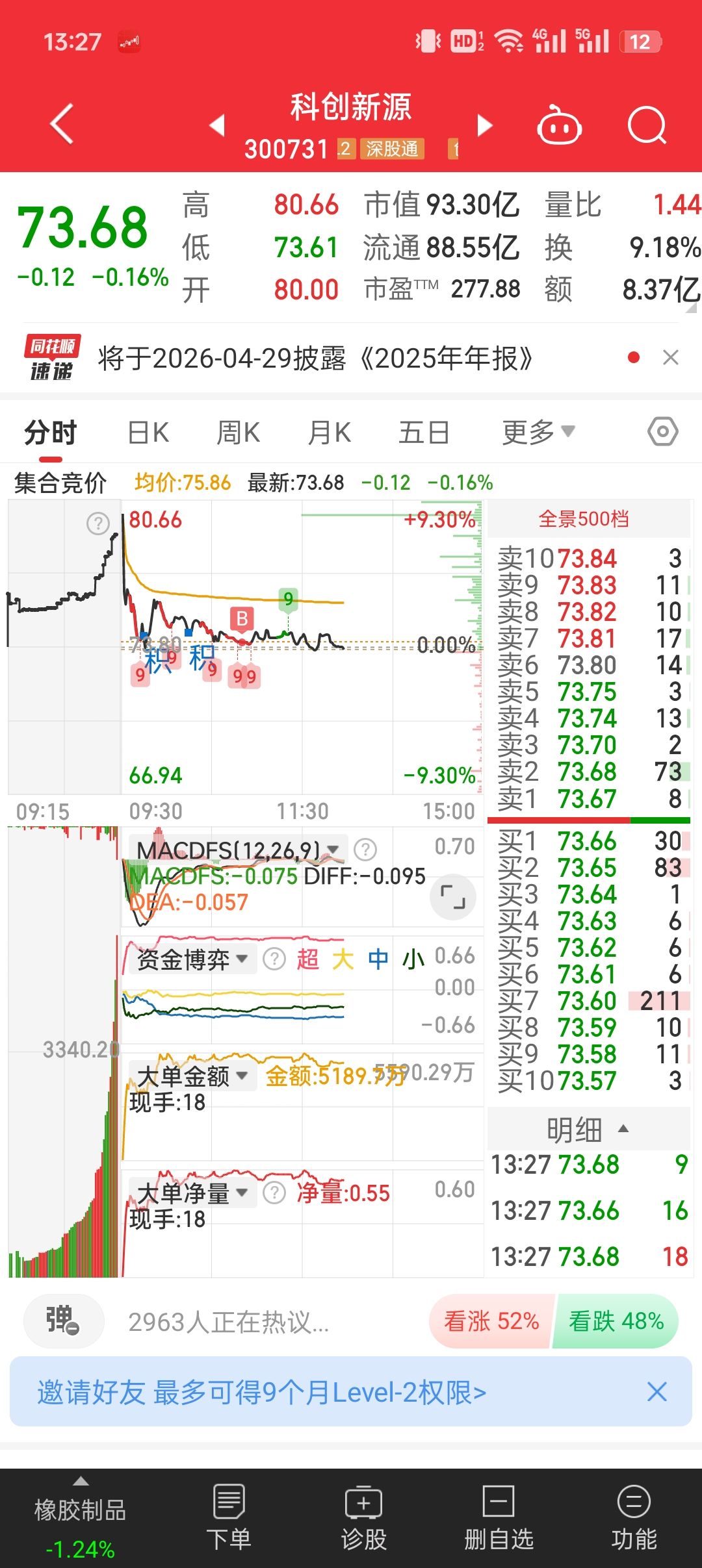
Task: Open 全景500档 order book
Action: click(x=584, y=519)
